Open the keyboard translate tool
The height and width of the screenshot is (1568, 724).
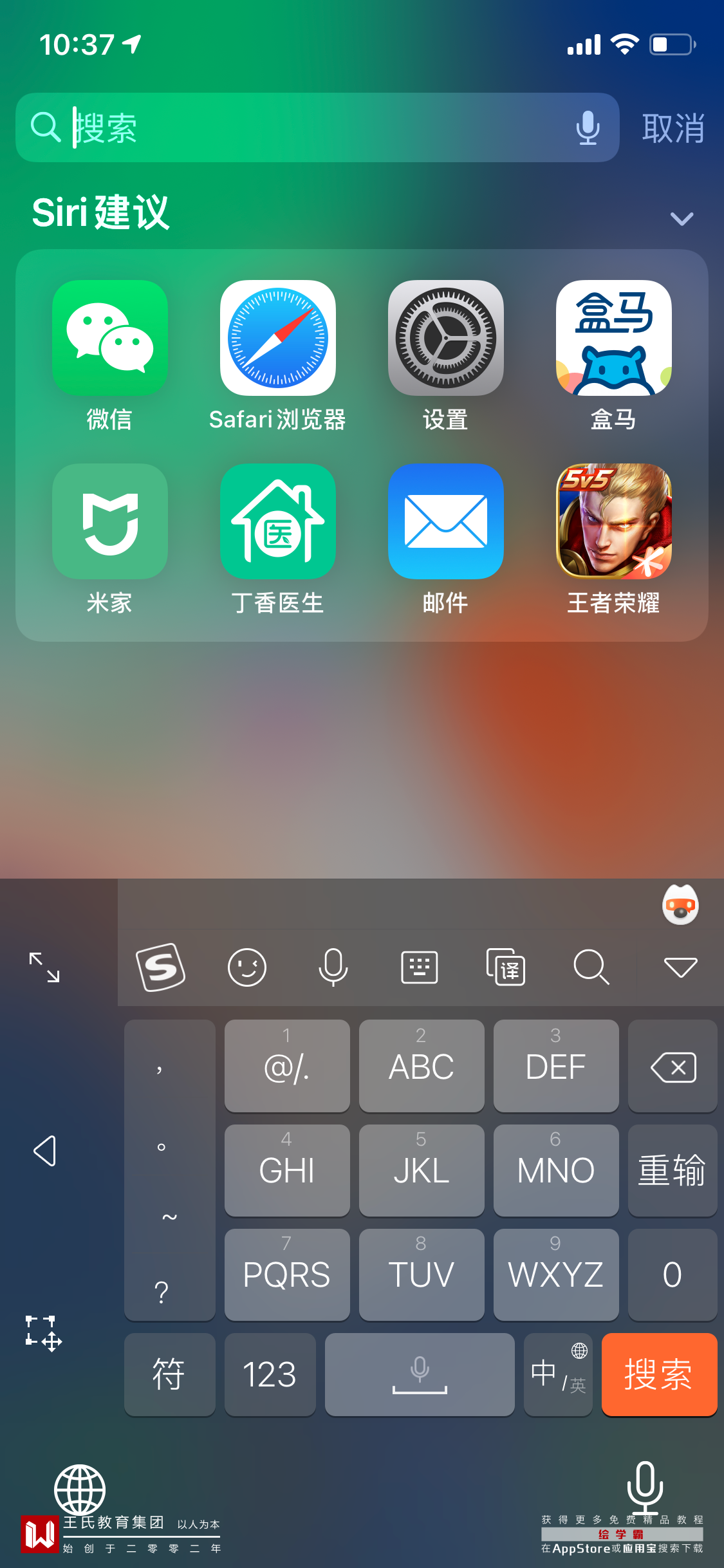(x=506, y=967)
